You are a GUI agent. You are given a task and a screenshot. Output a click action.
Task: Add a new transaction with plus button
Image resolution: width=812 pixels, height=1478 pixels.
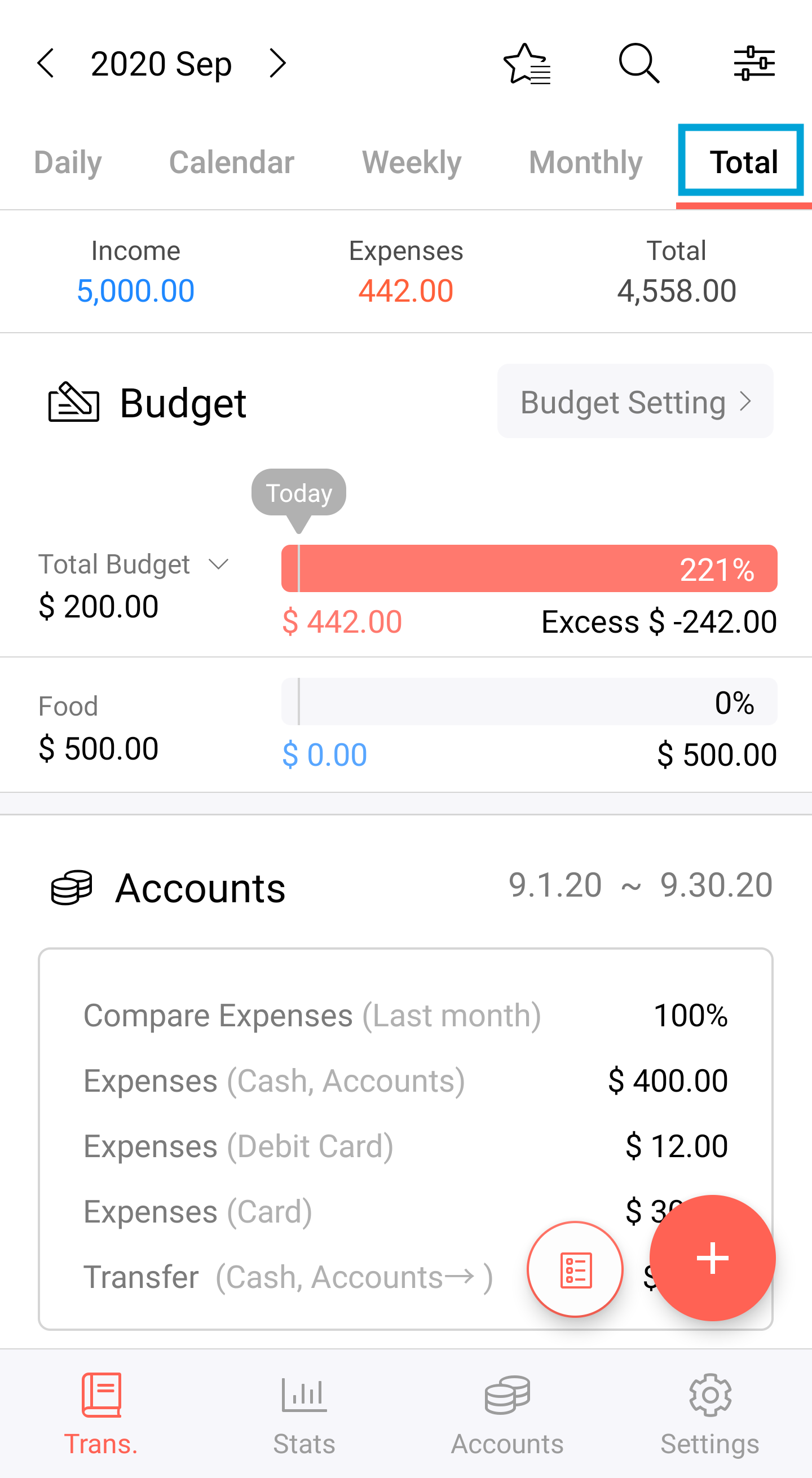pyautogui.click(x=712, y=1258)
